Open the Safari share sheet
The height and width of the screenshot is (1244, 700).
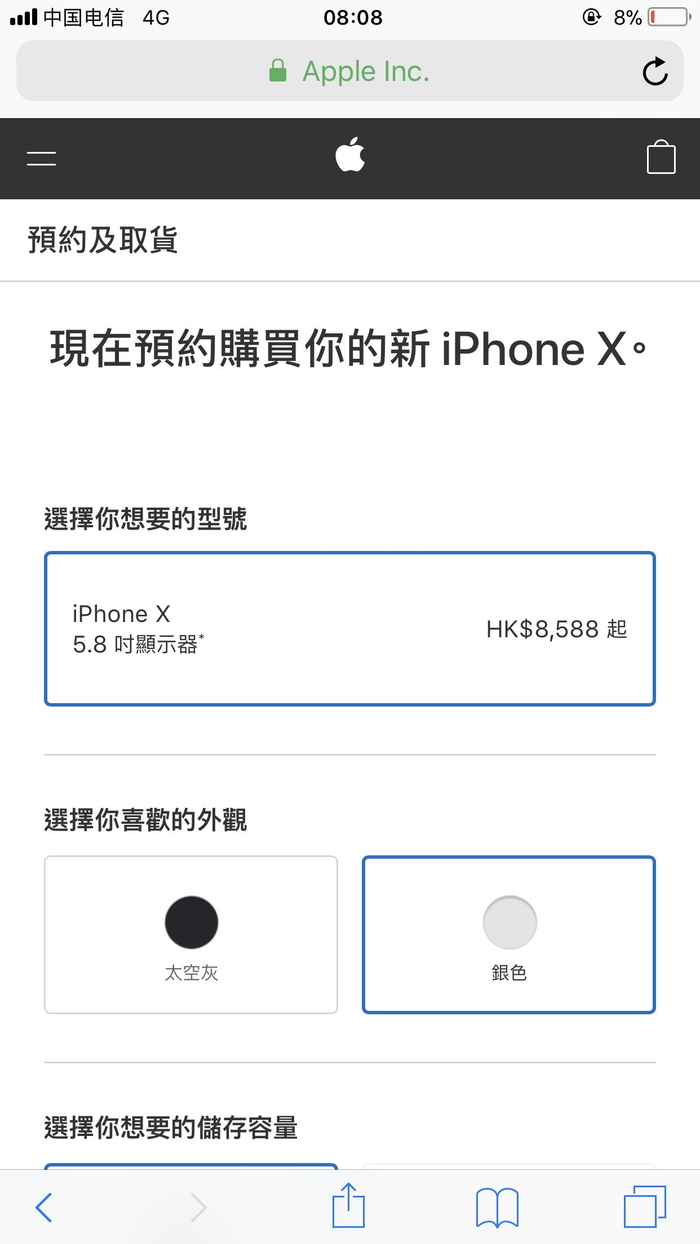click(x=348, y=1205)
